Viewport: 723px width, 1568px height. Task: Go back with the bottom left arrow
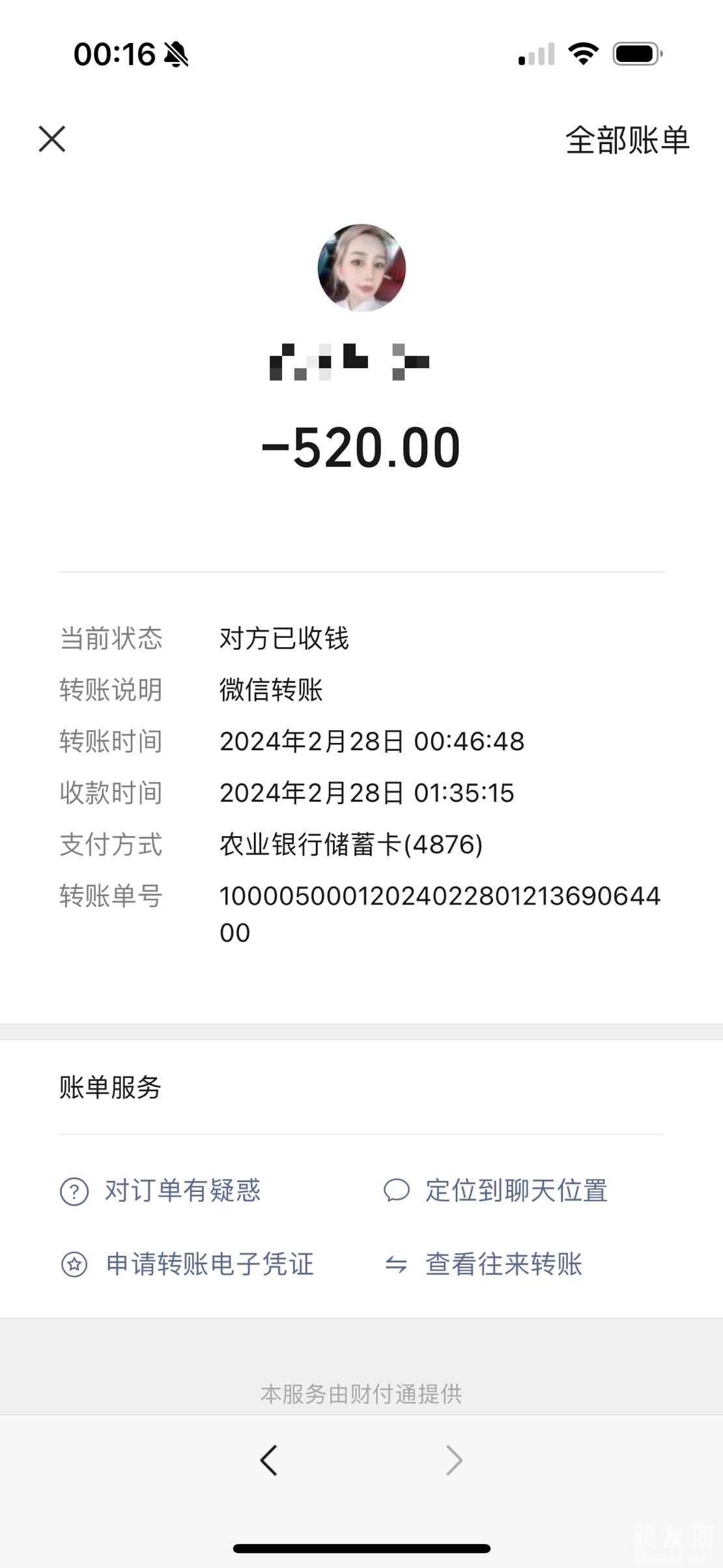tap(269, 1460)
